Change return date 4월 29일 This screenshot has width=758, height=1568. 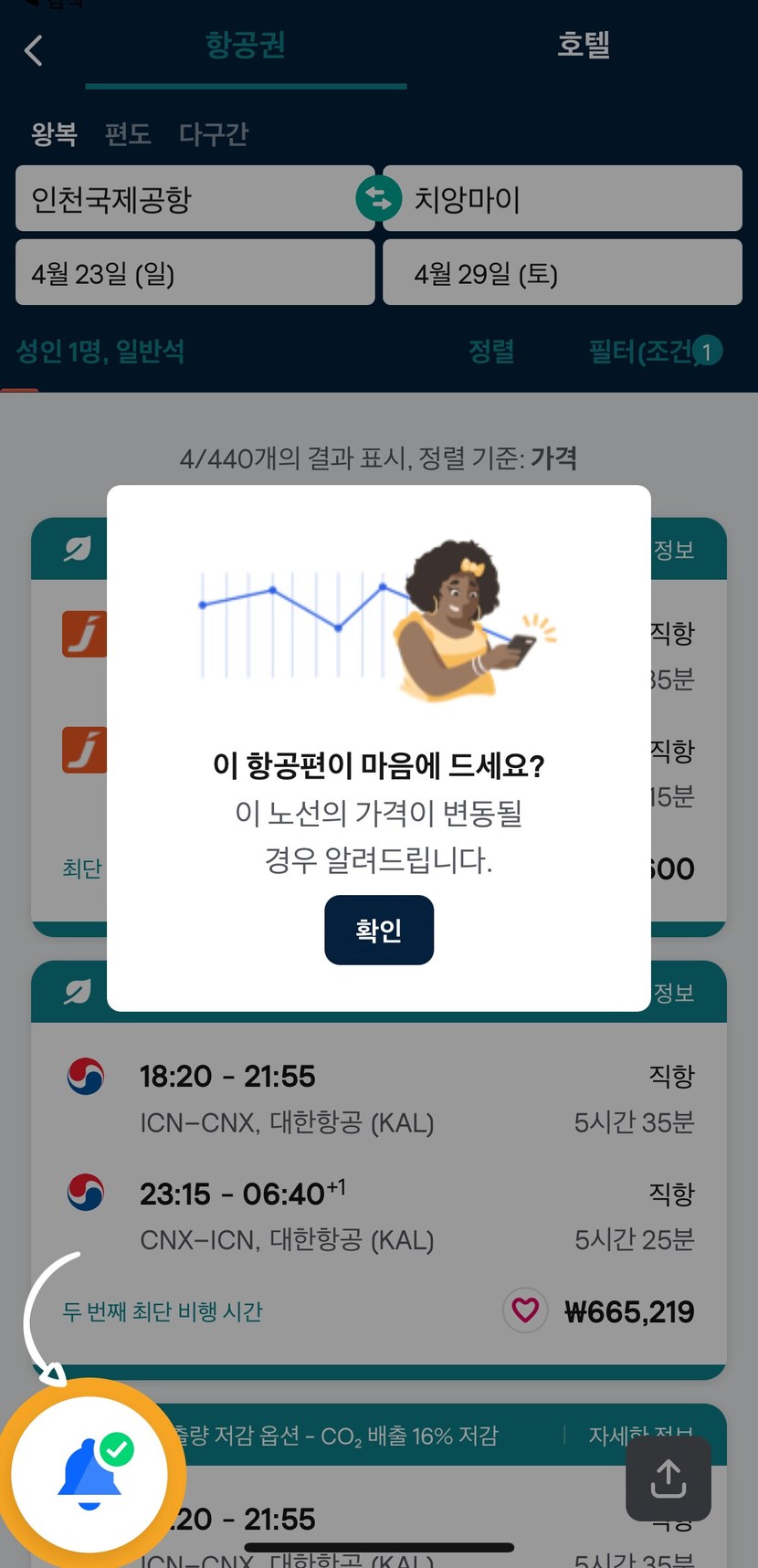point(562,273)
